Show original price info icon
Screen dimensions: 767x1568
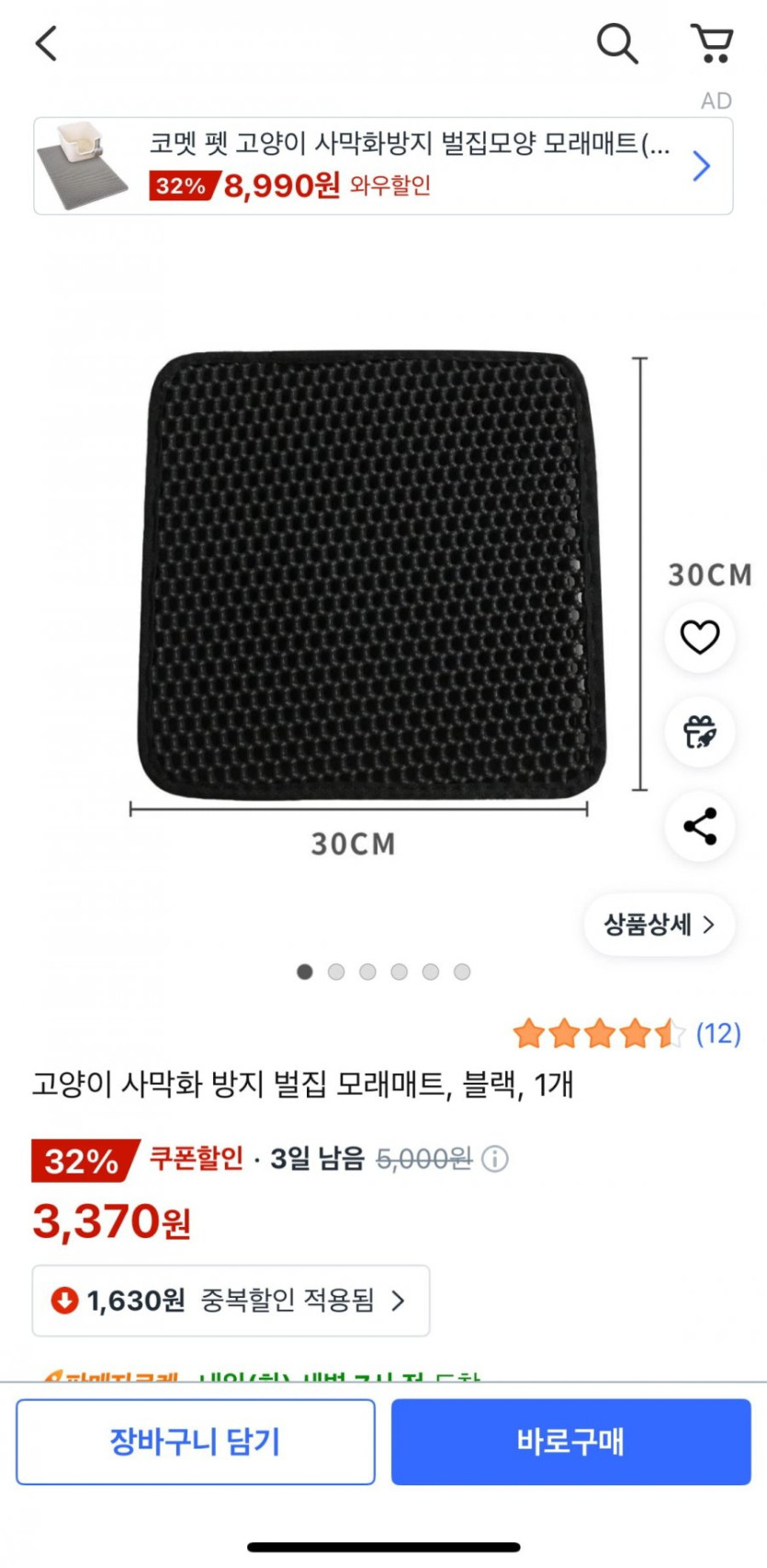pos(495,1159)
